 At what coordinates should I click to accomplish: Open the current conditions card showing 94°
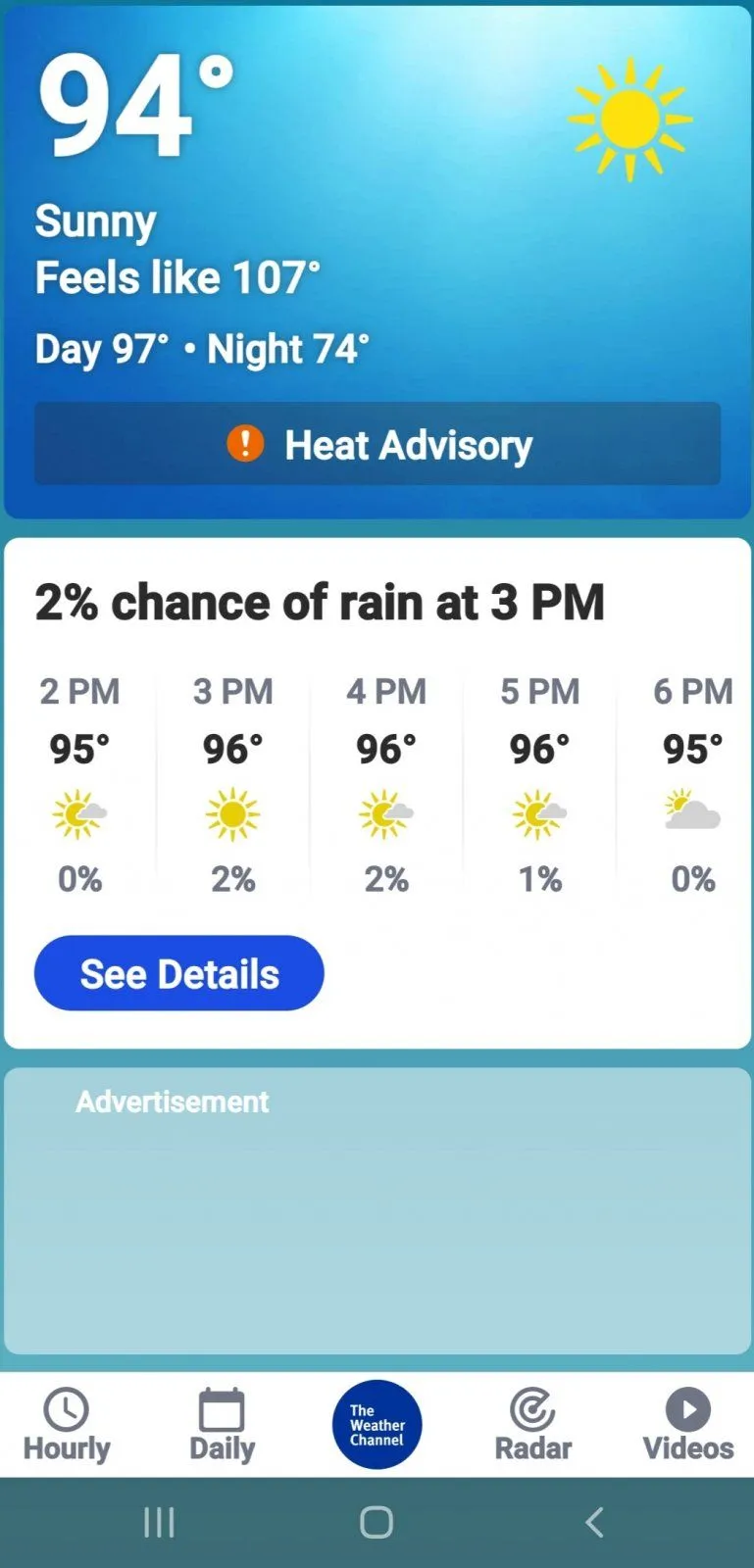click(x=294, y=196)
